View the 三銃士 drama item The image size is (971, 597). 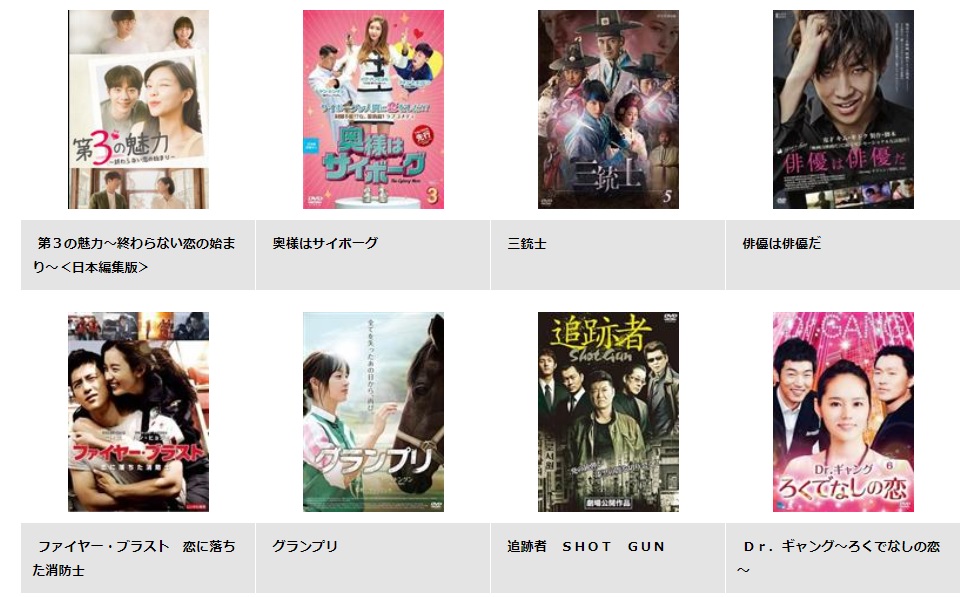coord(608,110)
